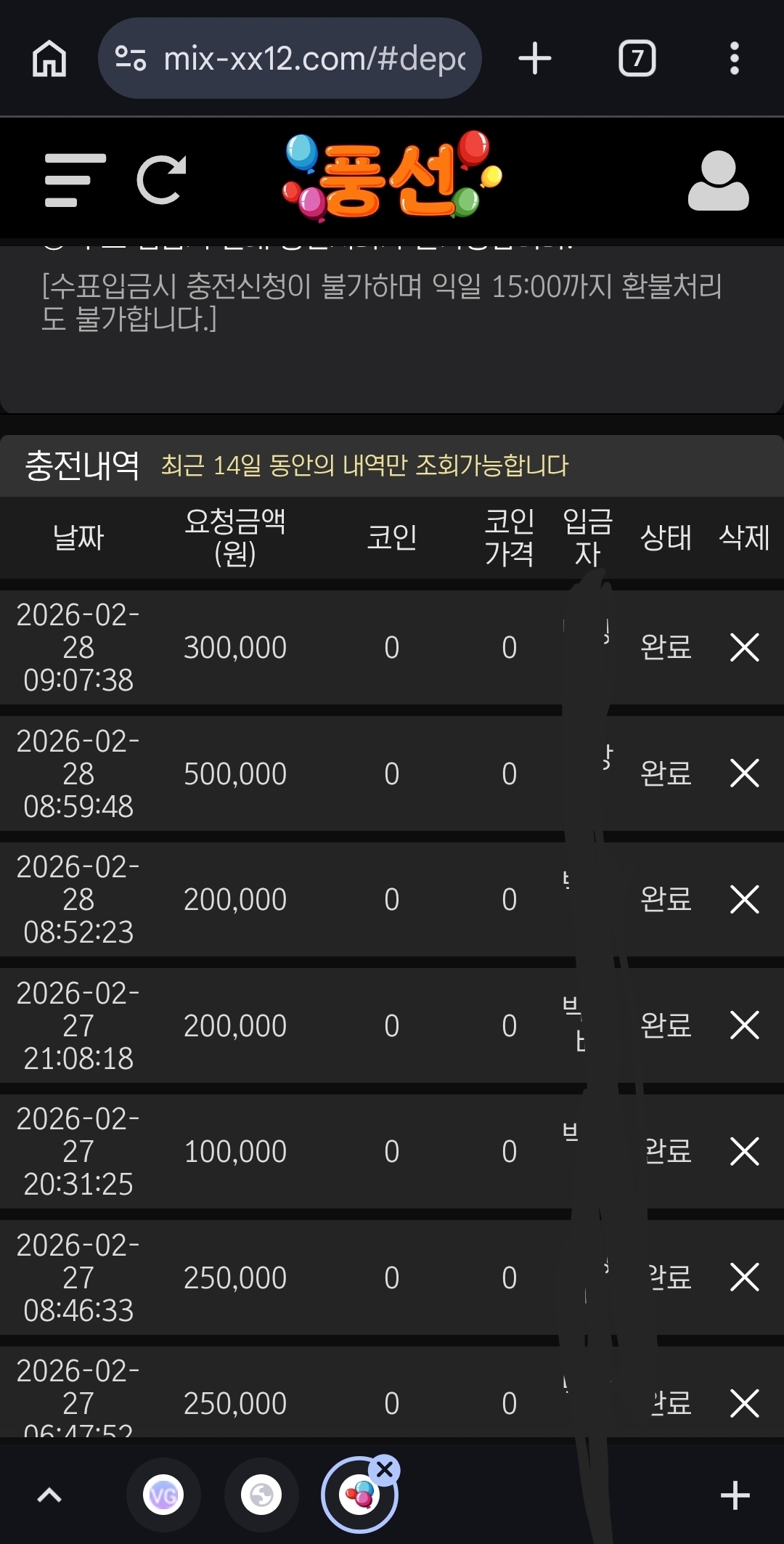Delete the 250,000 deposit from 08:46:33
This screenshot has width=784, height=1544.
tap(744, 1277)
